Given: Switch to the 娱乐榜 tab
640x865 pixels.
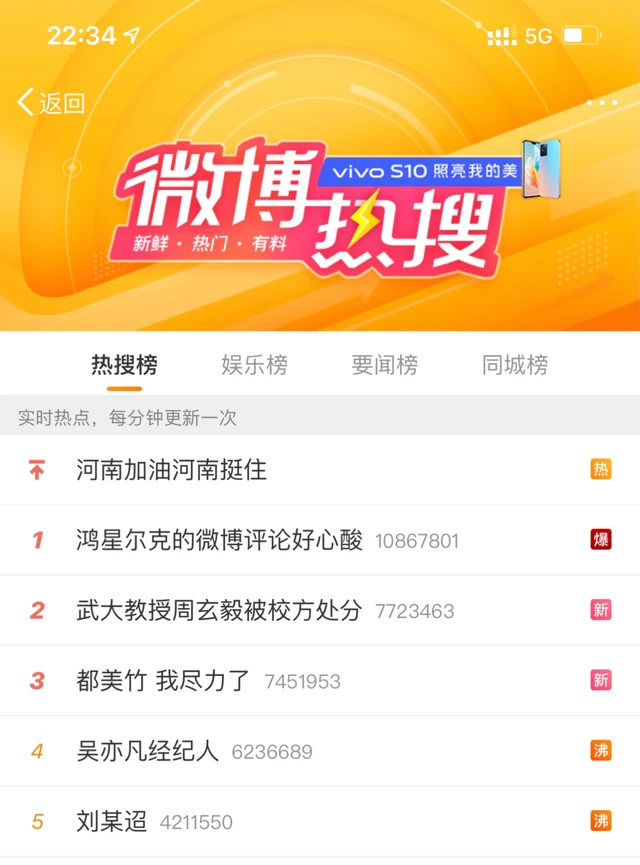Looking at the screenshot, I should [x=254, y=365].
